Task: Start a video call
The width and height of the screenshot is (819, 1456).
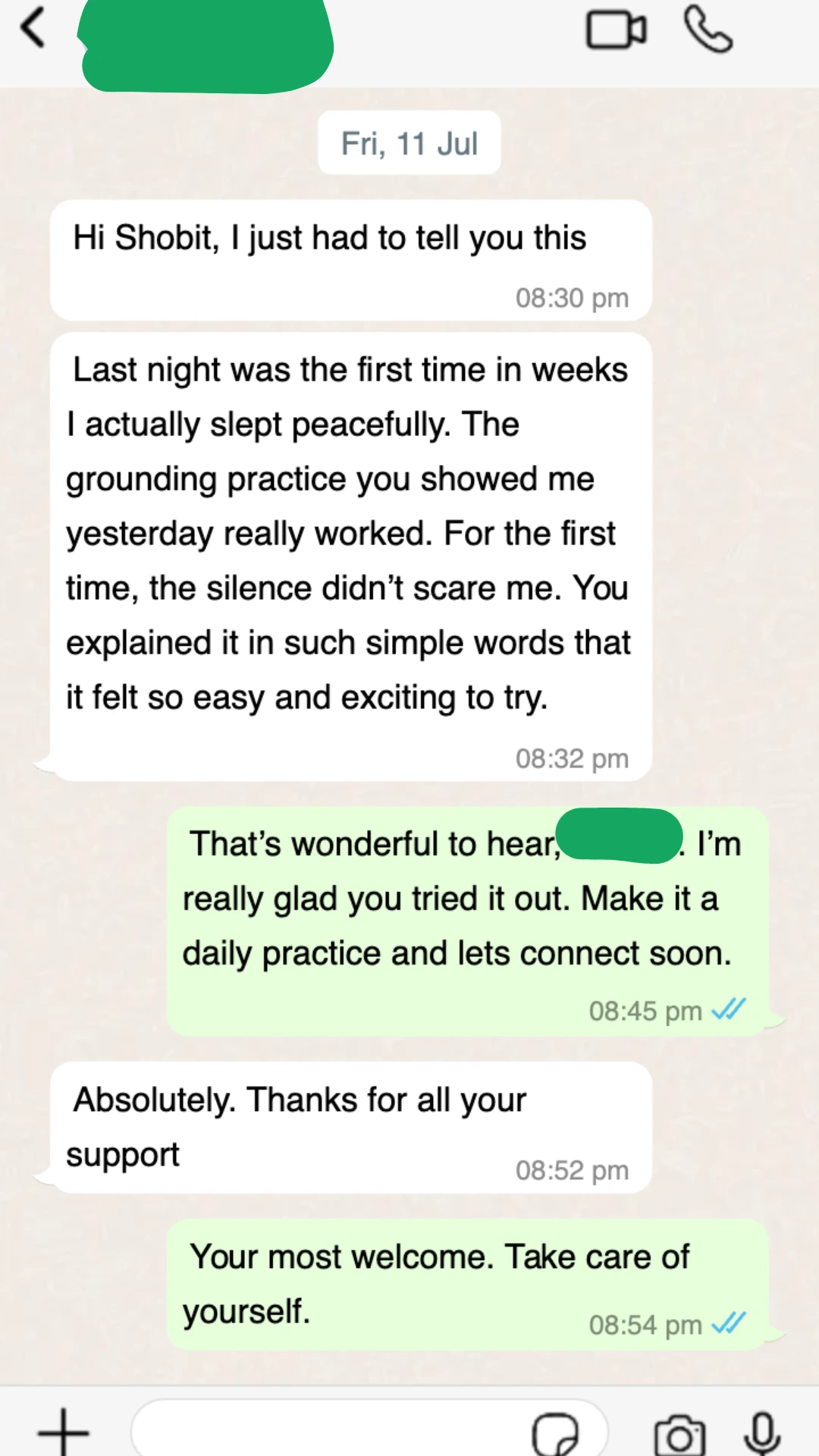Action: point(616,30)
